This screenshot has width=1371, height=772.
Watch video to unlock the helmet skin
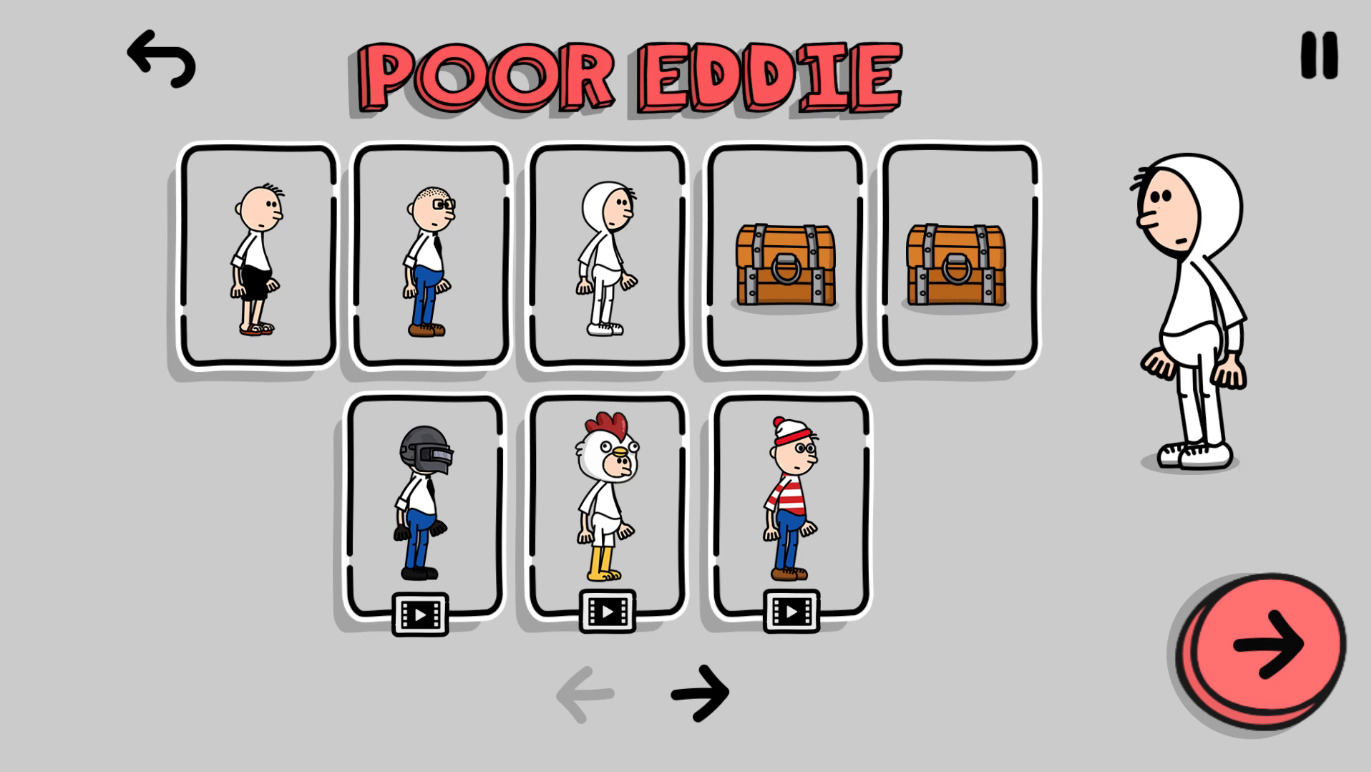point(420,614)
